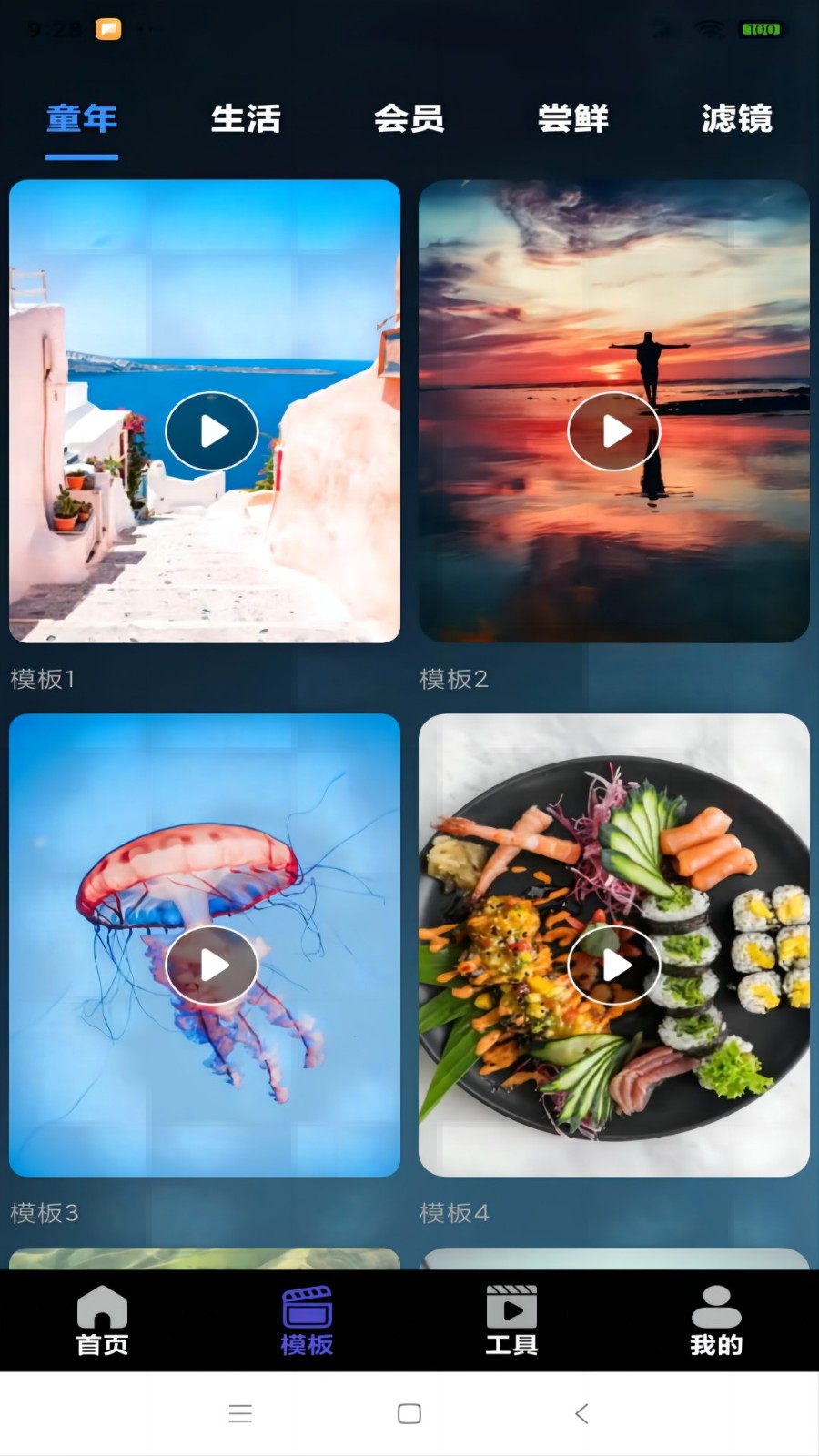
Task: Open the 工具 tools tab
Action: pos(511,1320)
